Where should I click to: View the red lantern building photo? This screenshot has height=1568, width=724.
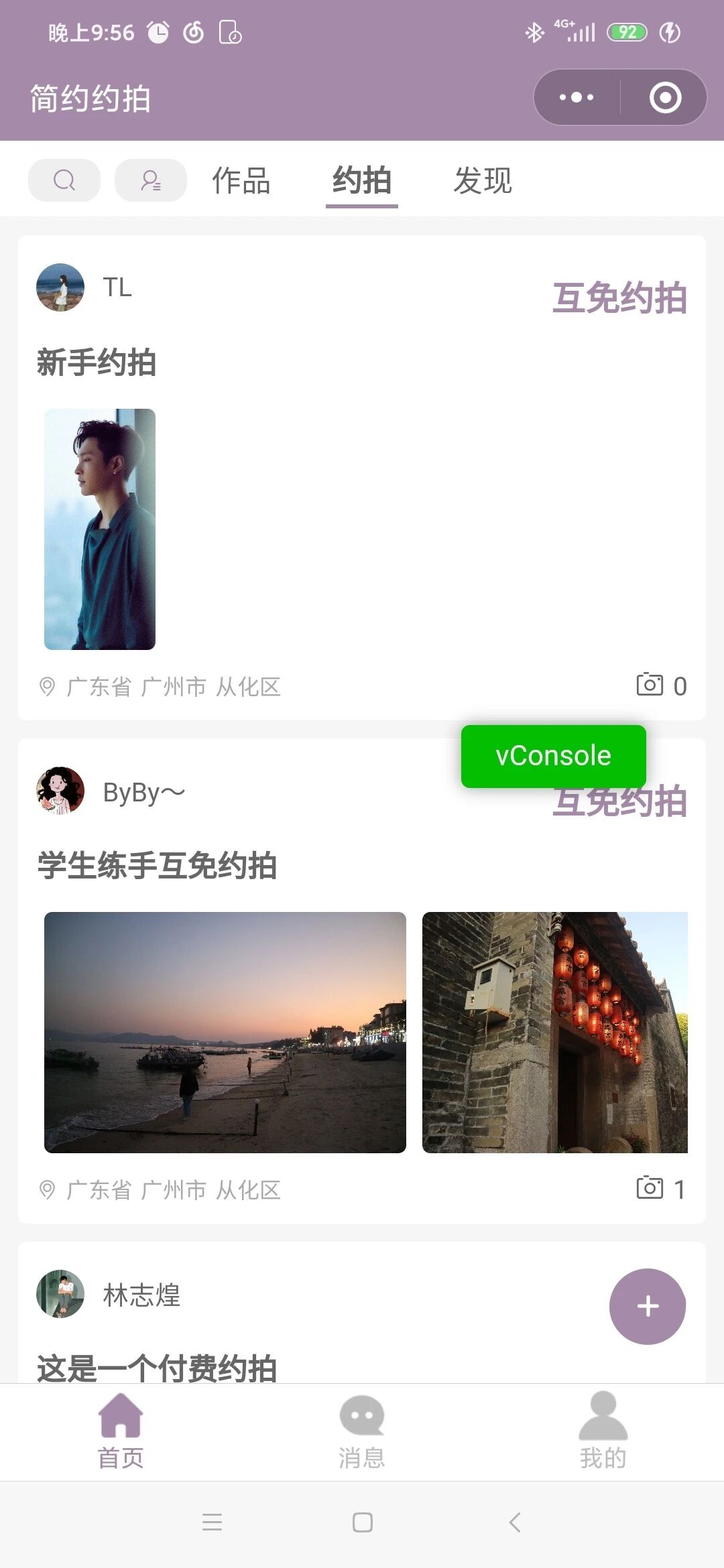[555, 1032]
